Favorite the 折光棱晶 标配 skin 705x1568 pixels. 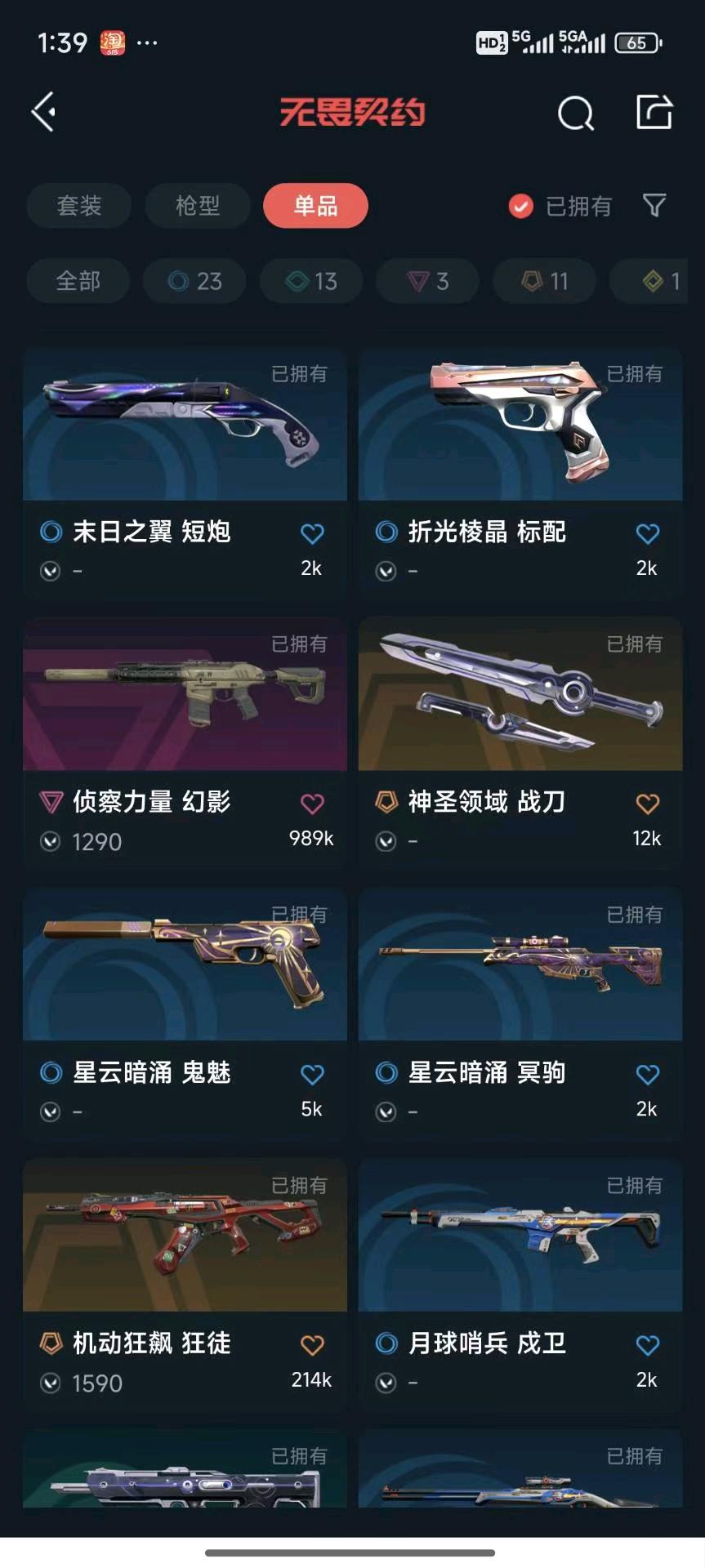click(x=647, y=534)
